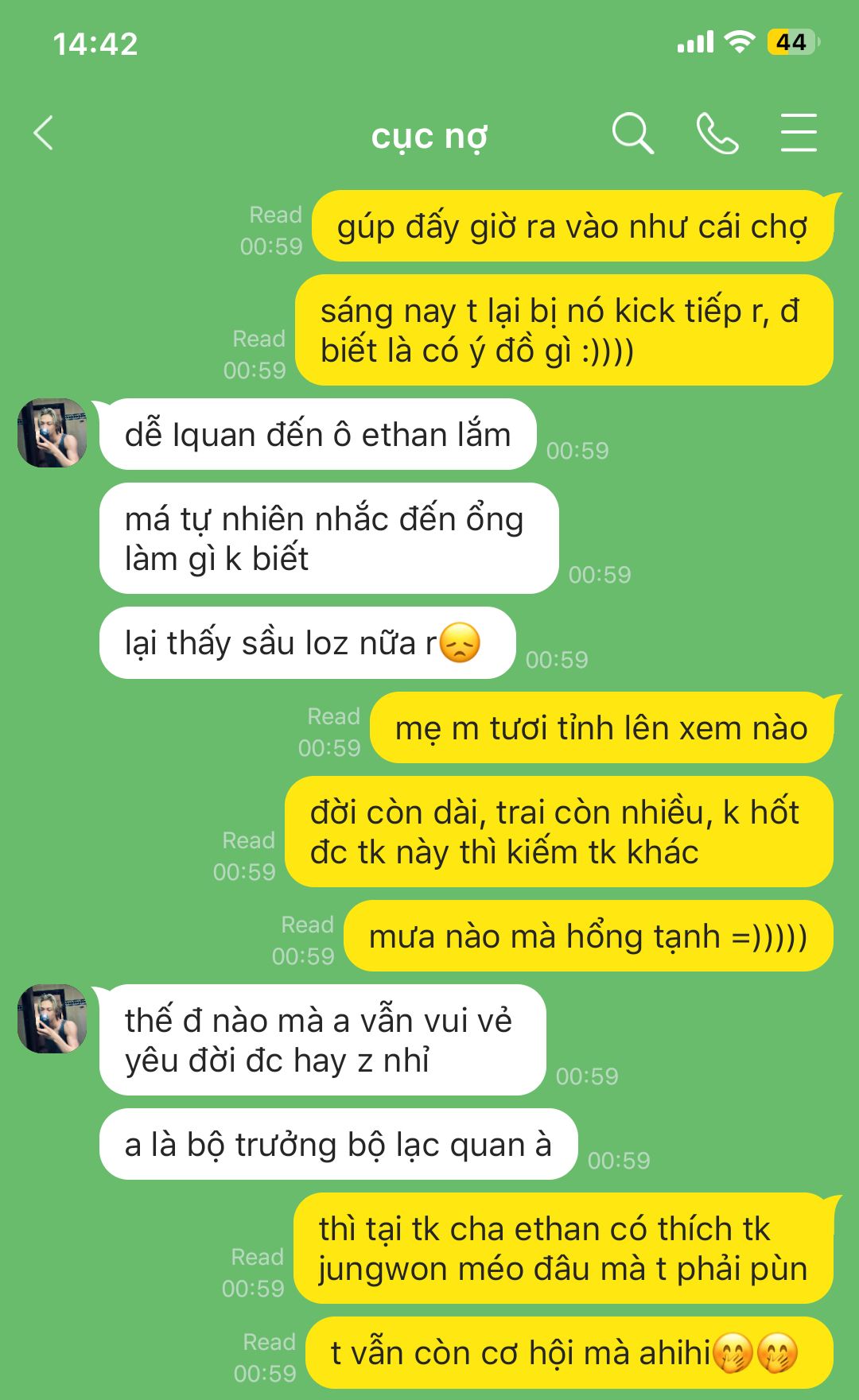Go back to the chat list
The height and width of the screenshot is (1400, 859).
click(x=44, y=133)
